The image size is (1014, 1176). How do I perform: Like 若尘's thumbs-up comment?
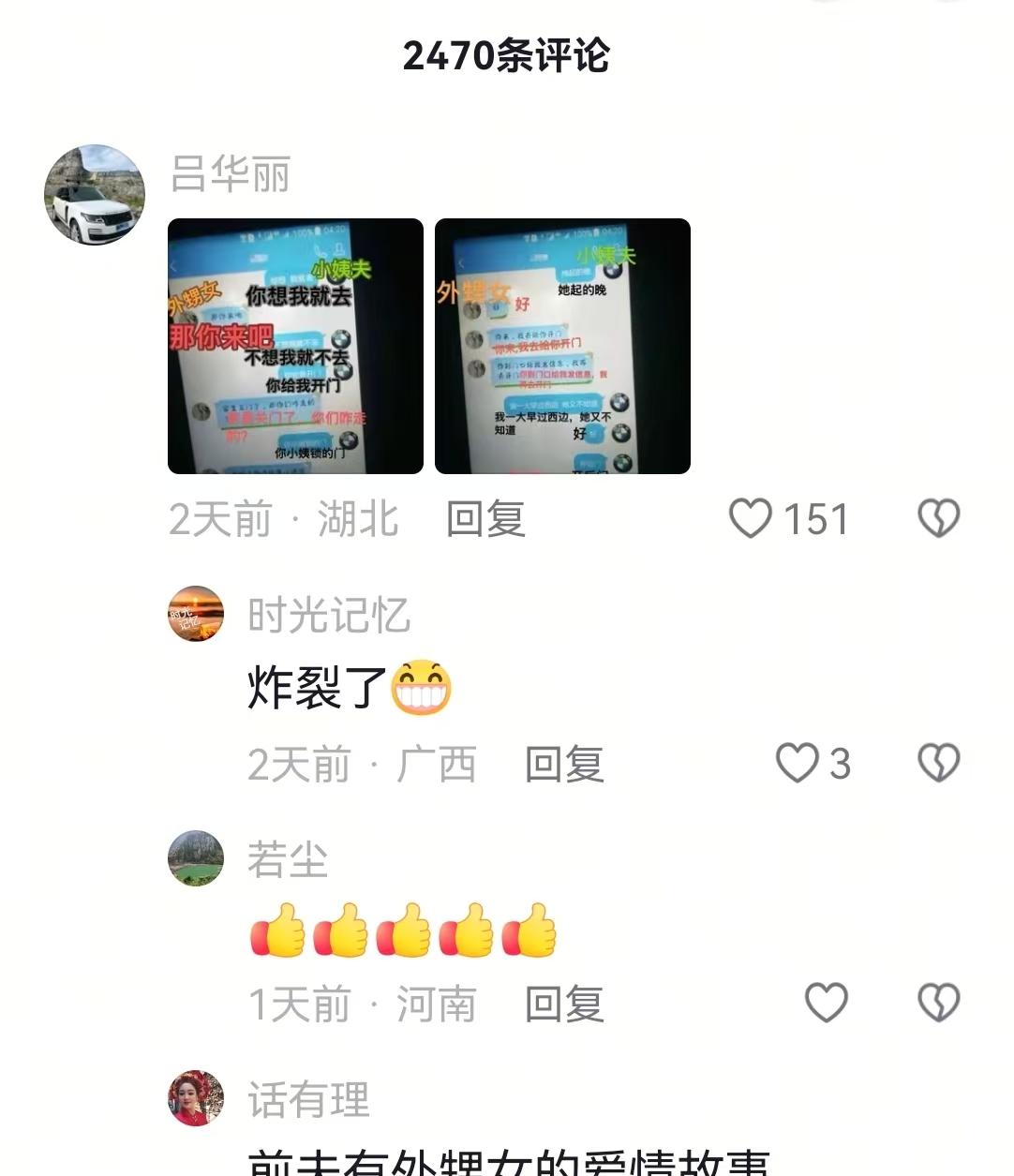click(x=827, y=1004)
